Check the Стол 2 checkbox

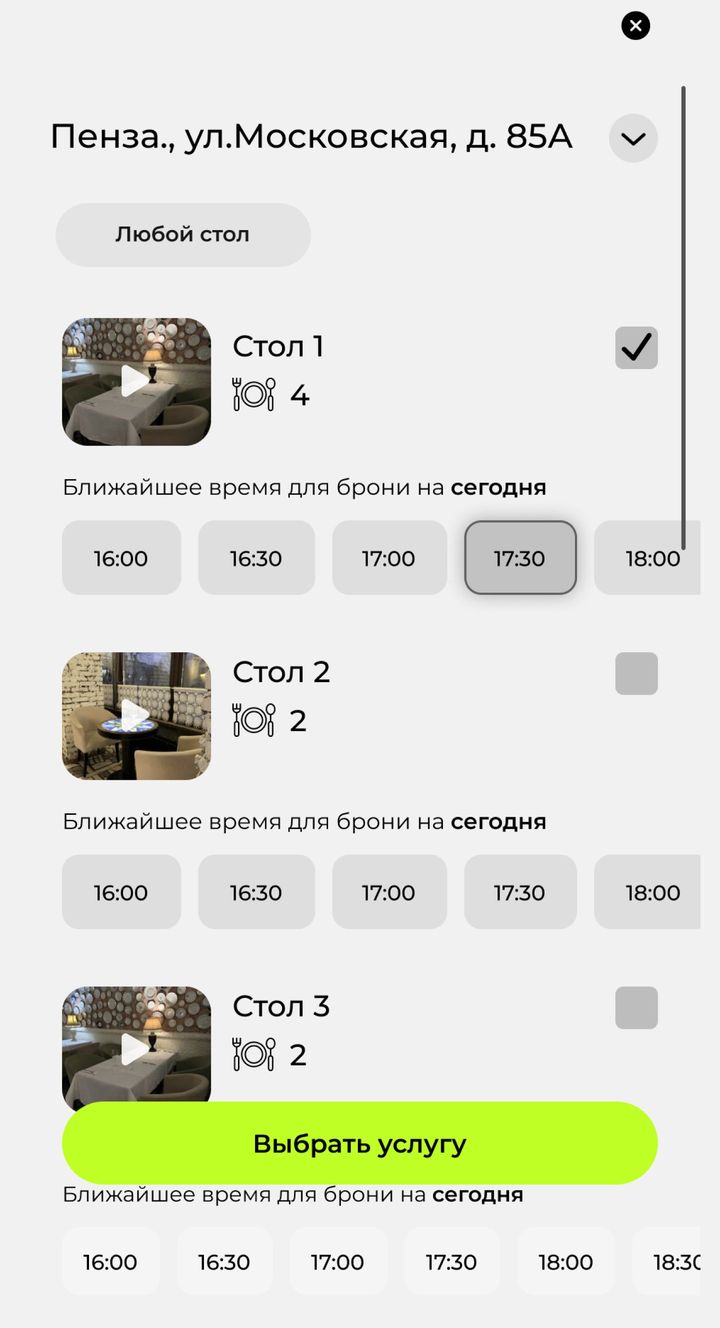(636, 674)
